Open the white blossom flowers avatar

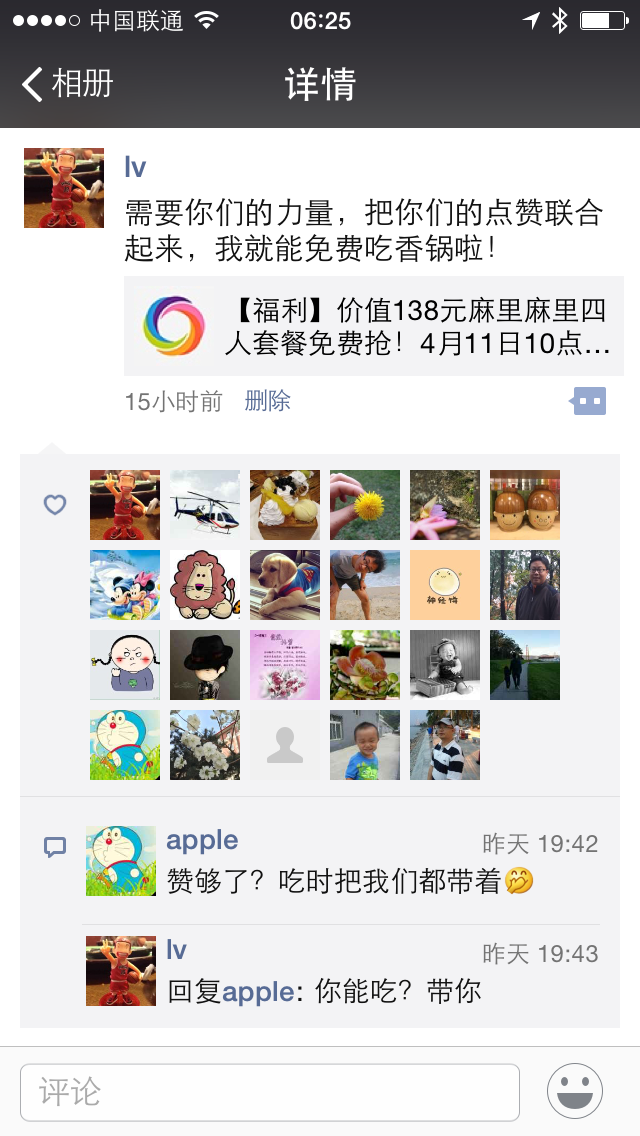pyautogui.click(x=205, y=745)
